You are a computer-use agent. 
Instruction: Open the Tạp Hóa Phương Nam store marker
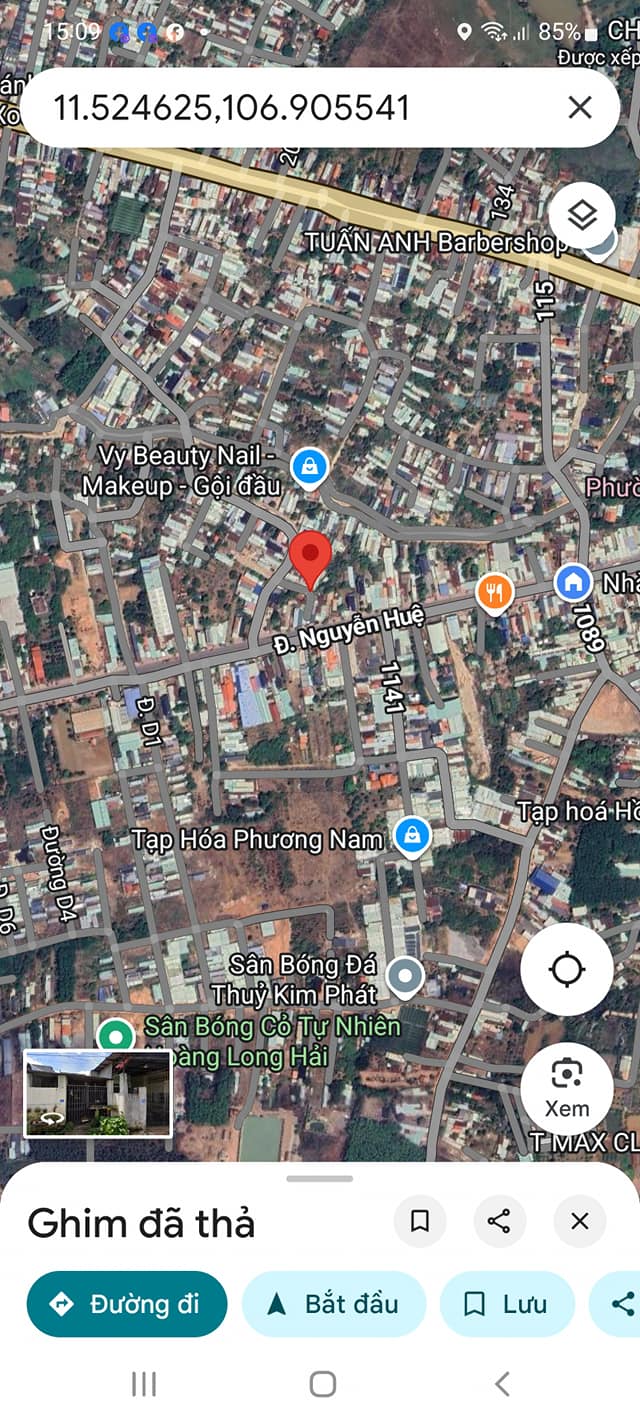411,836
